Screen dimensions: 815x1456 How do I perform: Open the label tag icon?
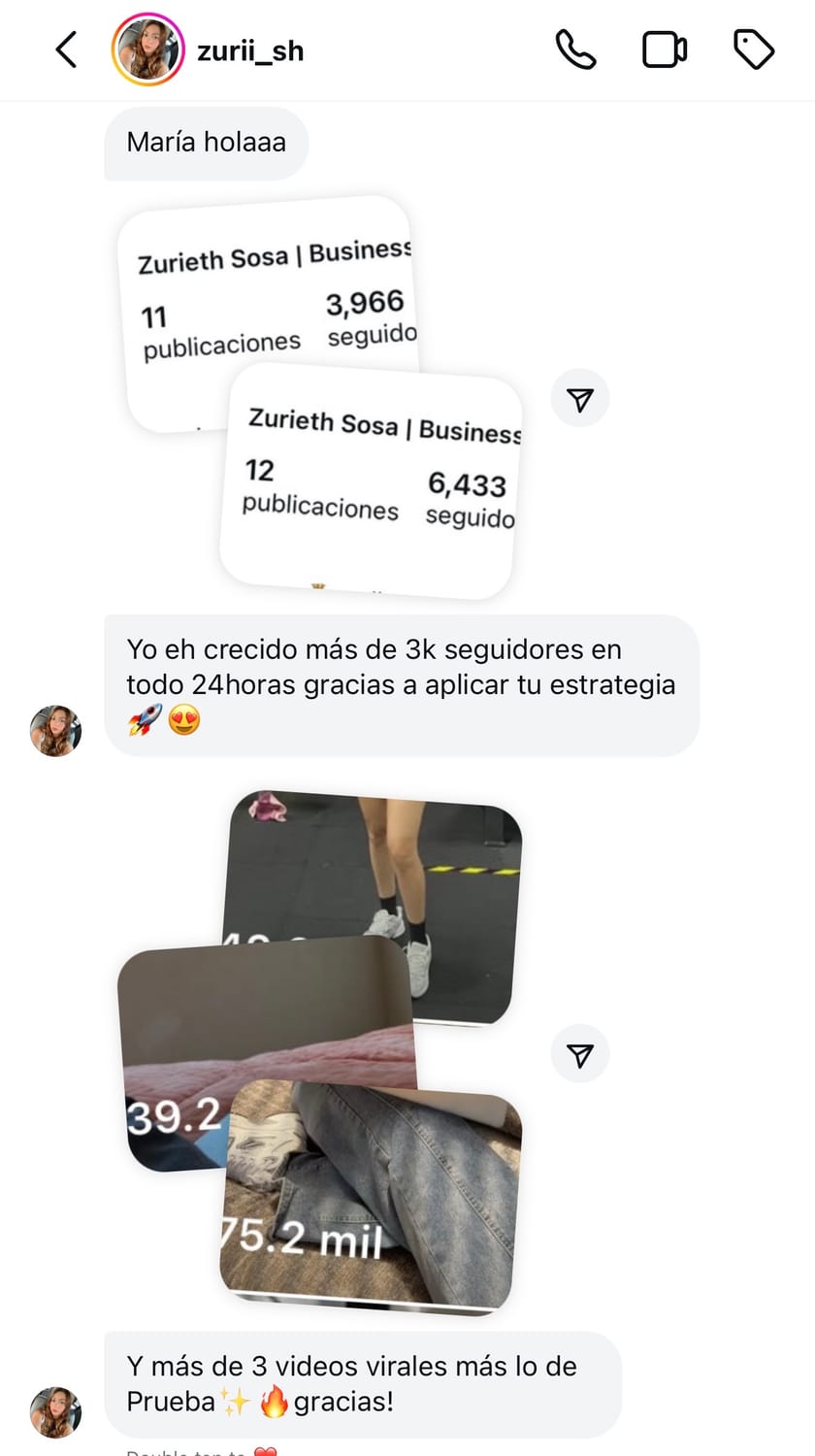tap(753, 50)
